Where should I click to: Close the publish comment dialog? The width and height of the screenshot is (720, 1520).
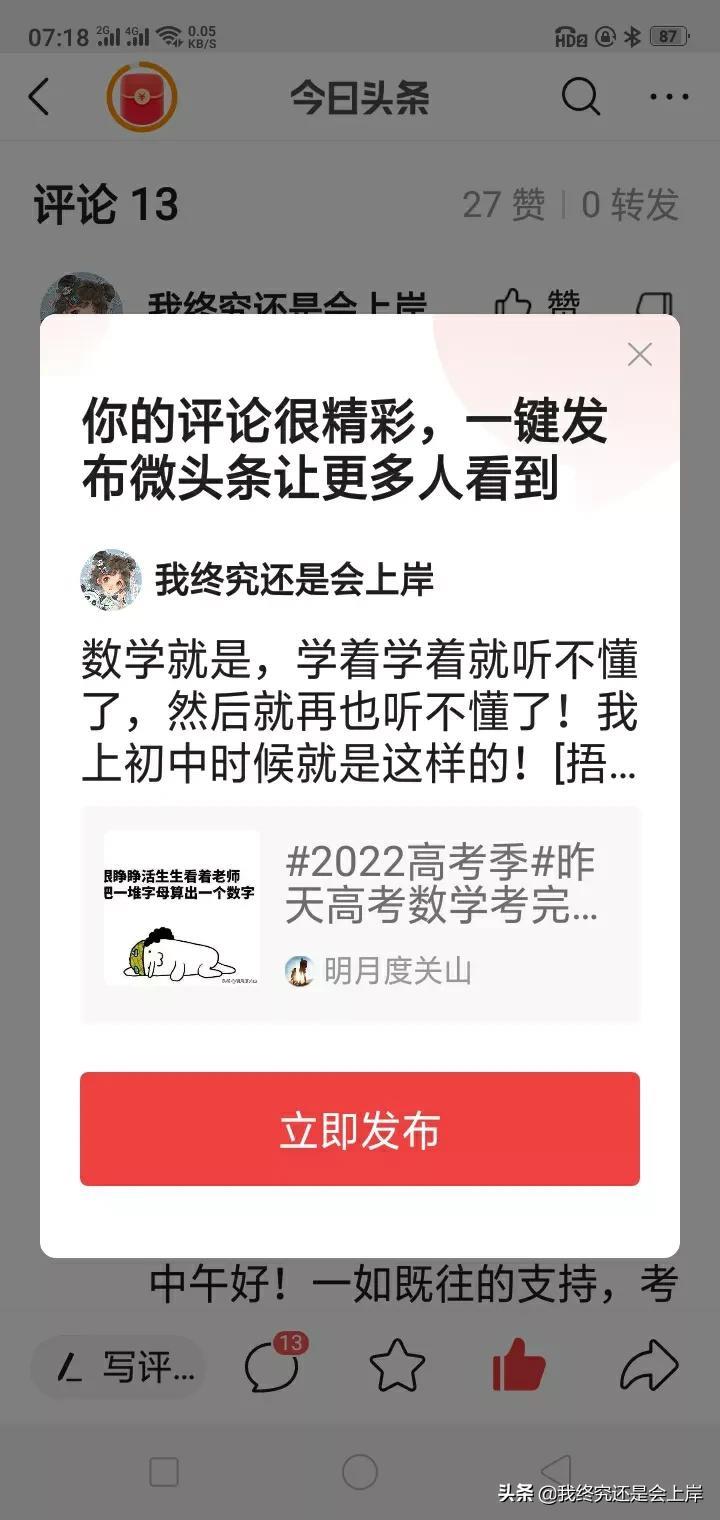pos(639,354)
